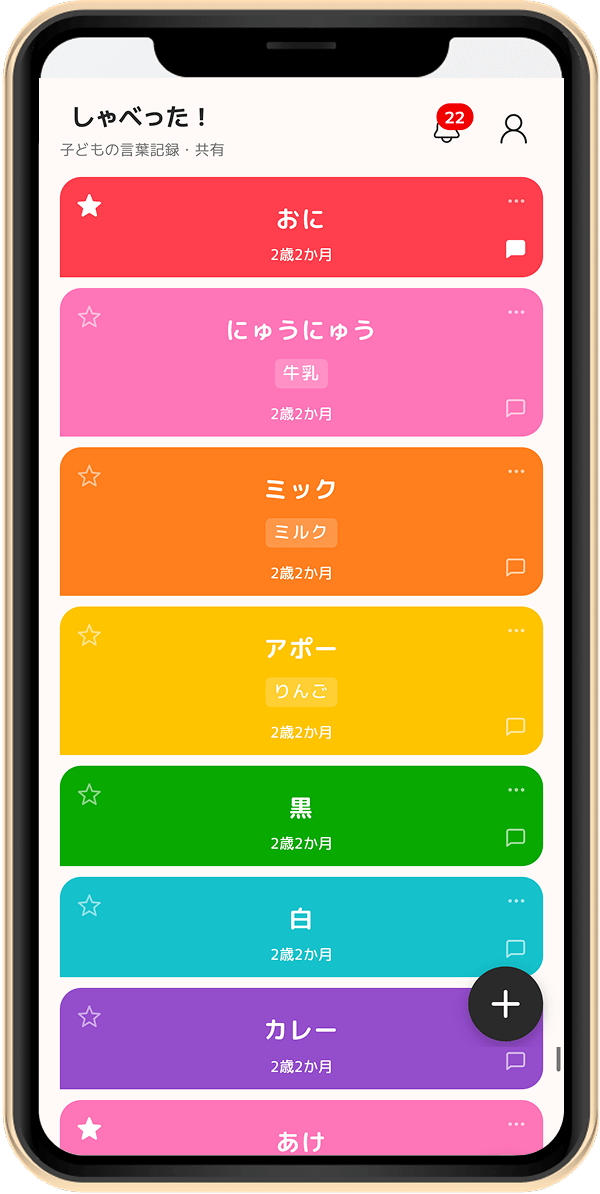Open more options for にゅうにゅう
600x1194 pixels.
[515, 313]
